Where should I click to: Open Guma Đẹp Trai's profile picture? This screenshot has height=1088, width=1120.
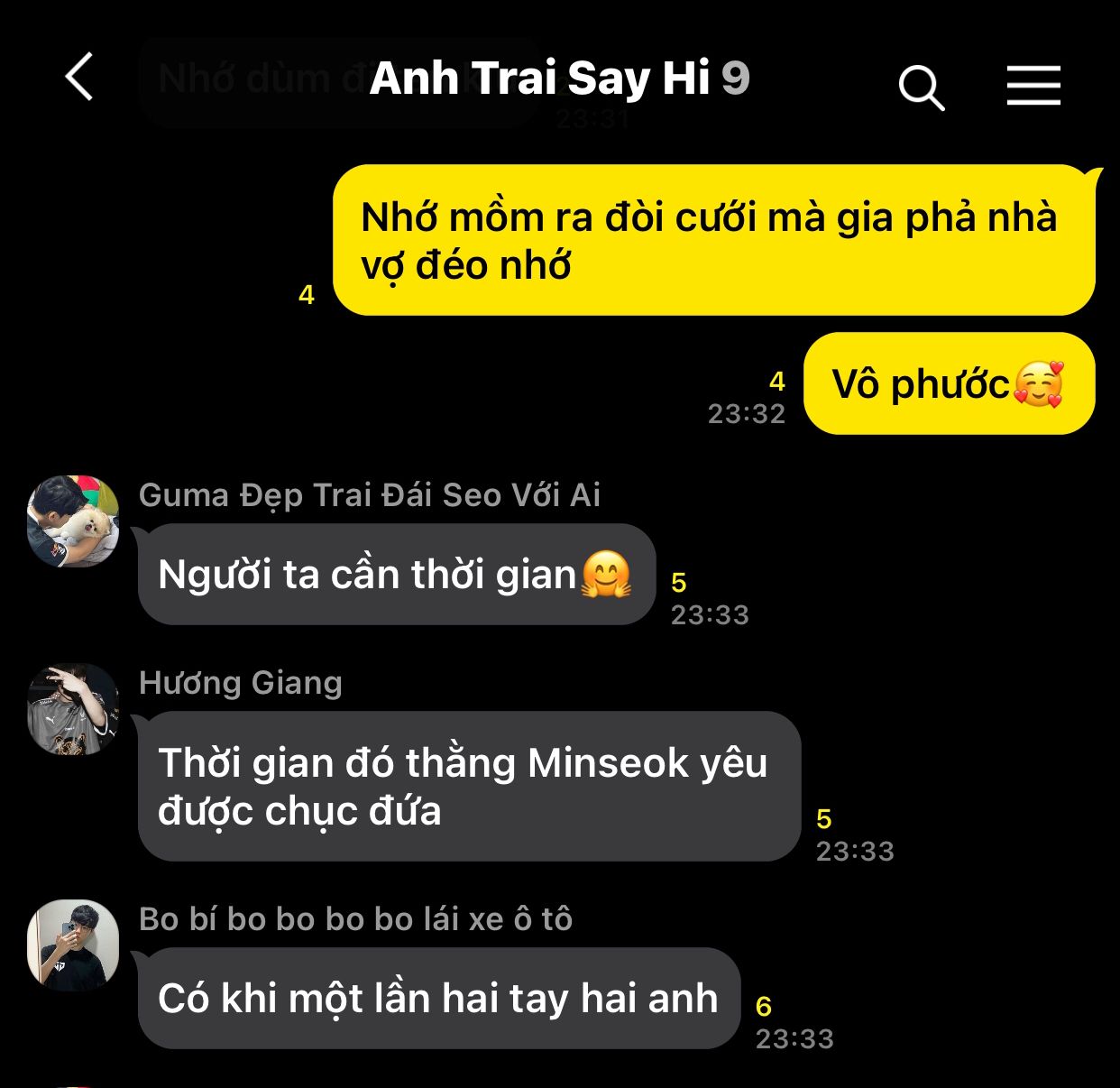(73, 521)
